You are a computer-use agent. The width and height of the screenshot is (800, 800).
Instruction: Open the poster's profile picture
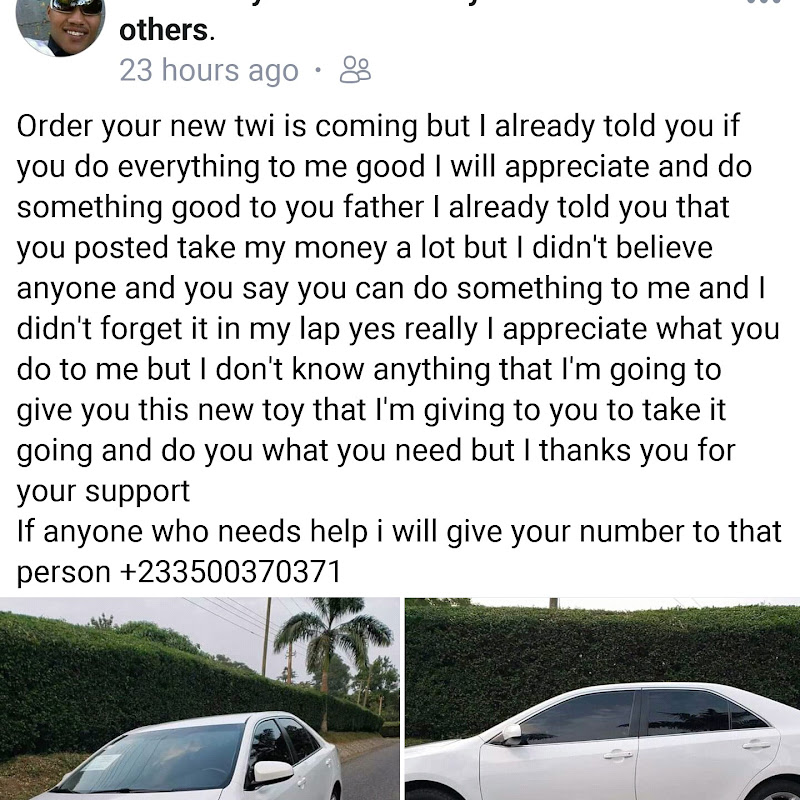tap(60, 24)
